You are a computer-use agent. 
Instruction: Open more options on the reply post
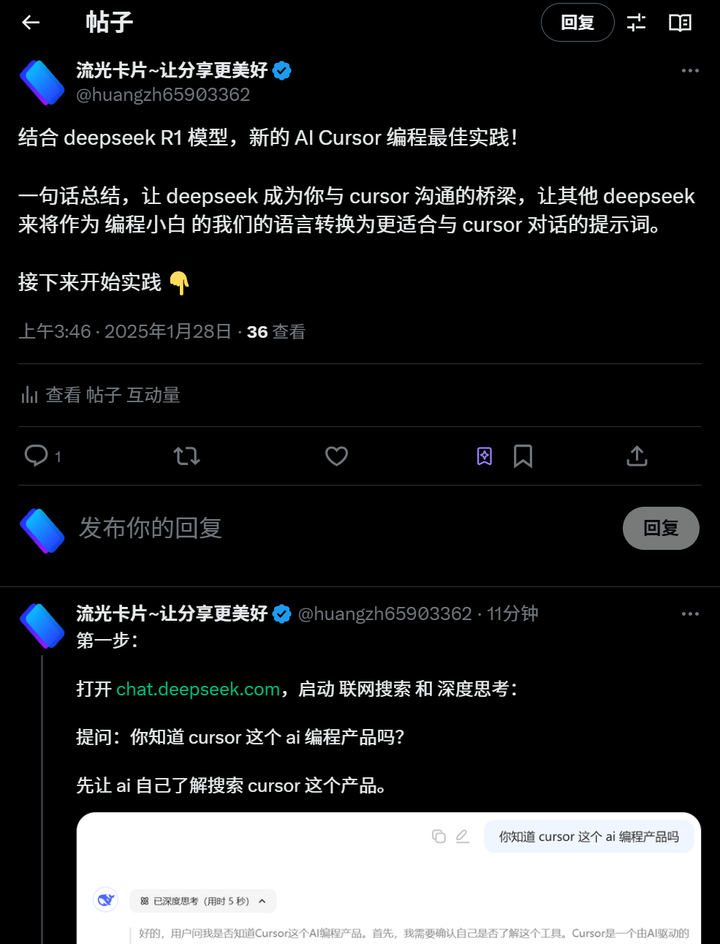tap(690, 613)
